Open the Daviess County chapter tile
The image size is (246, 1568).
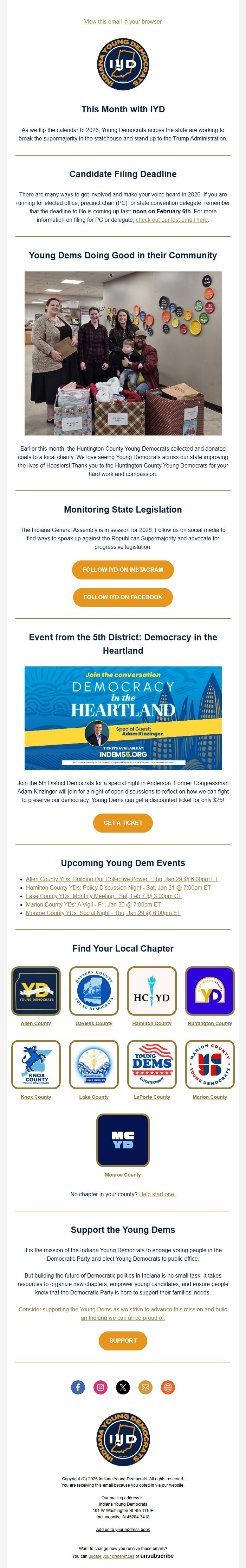tap(93, 991)
